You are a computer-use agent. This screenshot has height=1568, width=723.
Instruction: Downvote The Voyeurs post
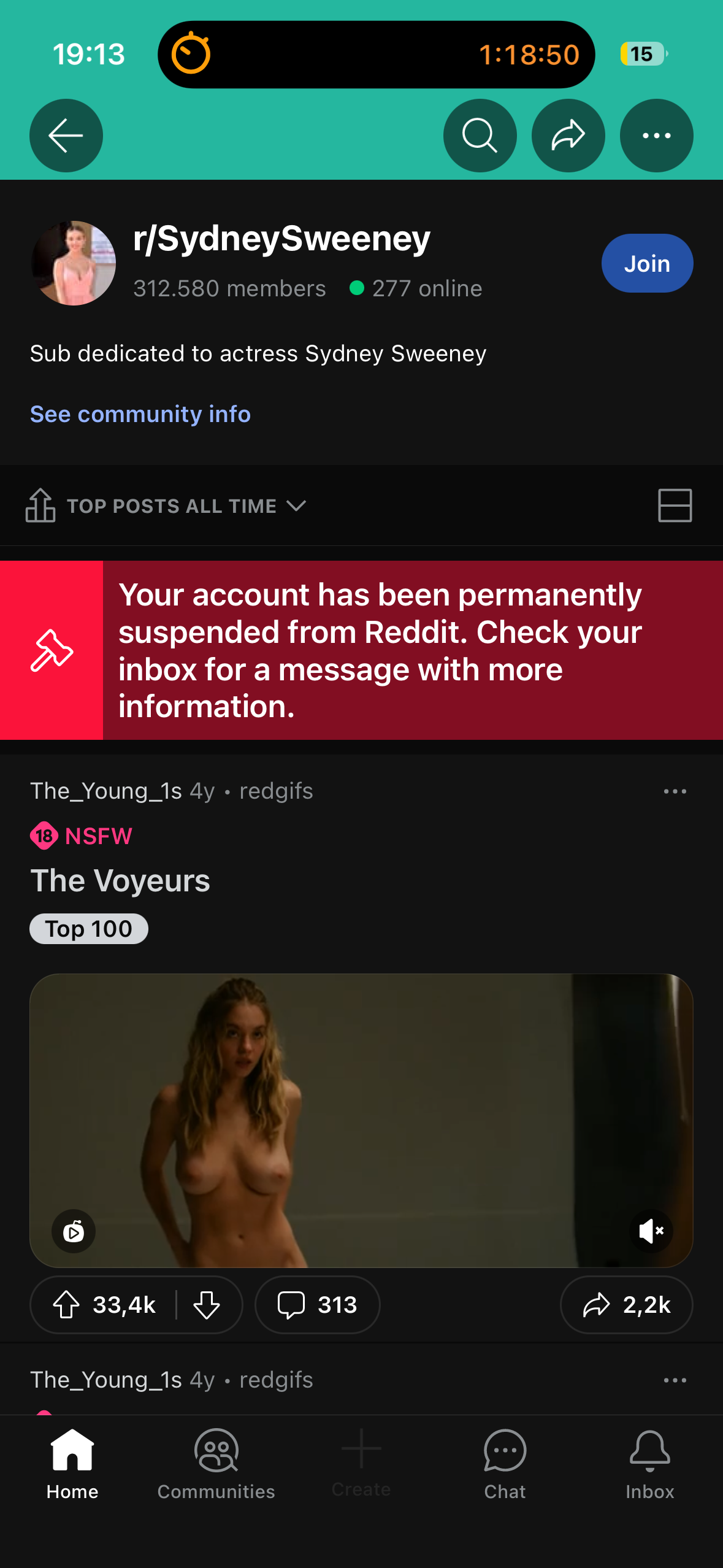coord(207,1304)
